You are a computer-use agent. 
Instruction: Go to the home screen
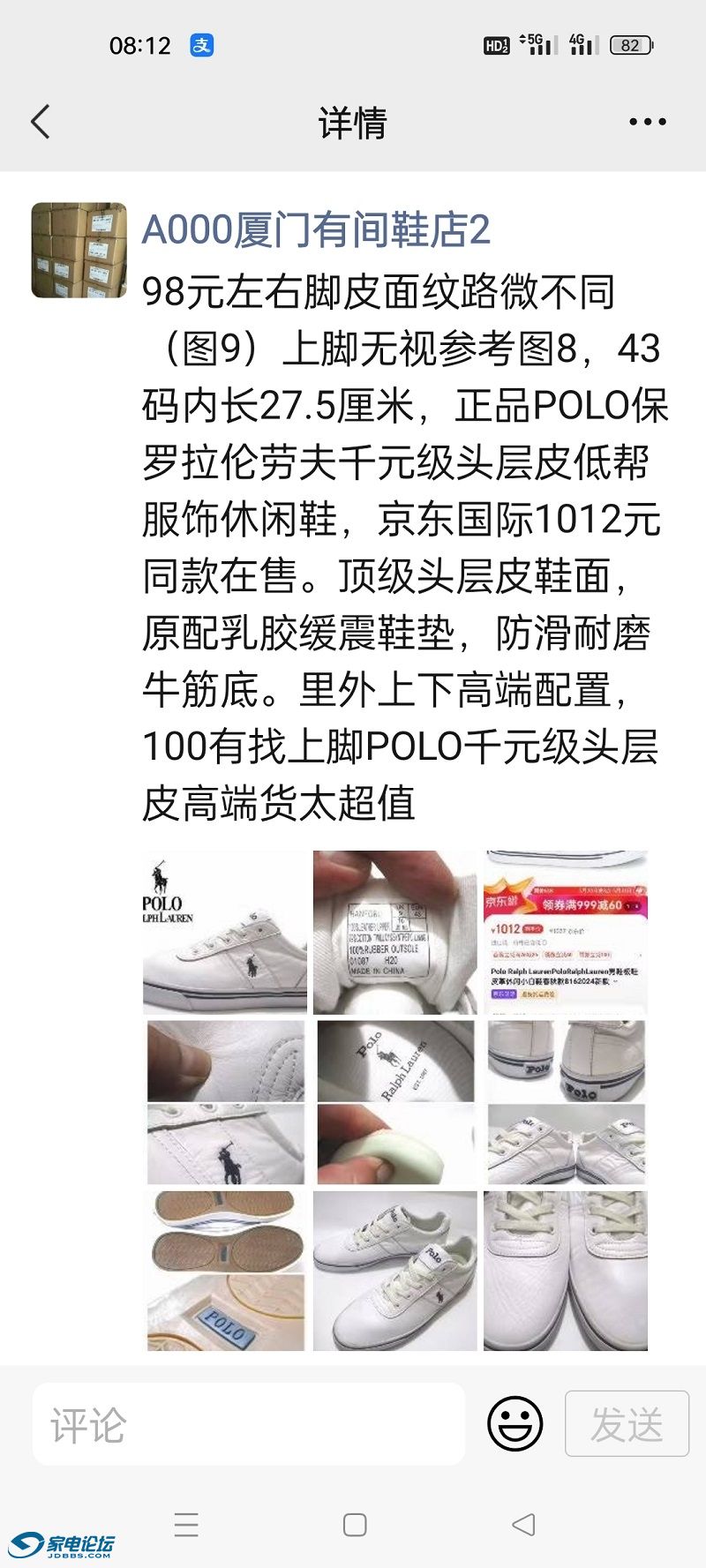tap(355, 1524)
